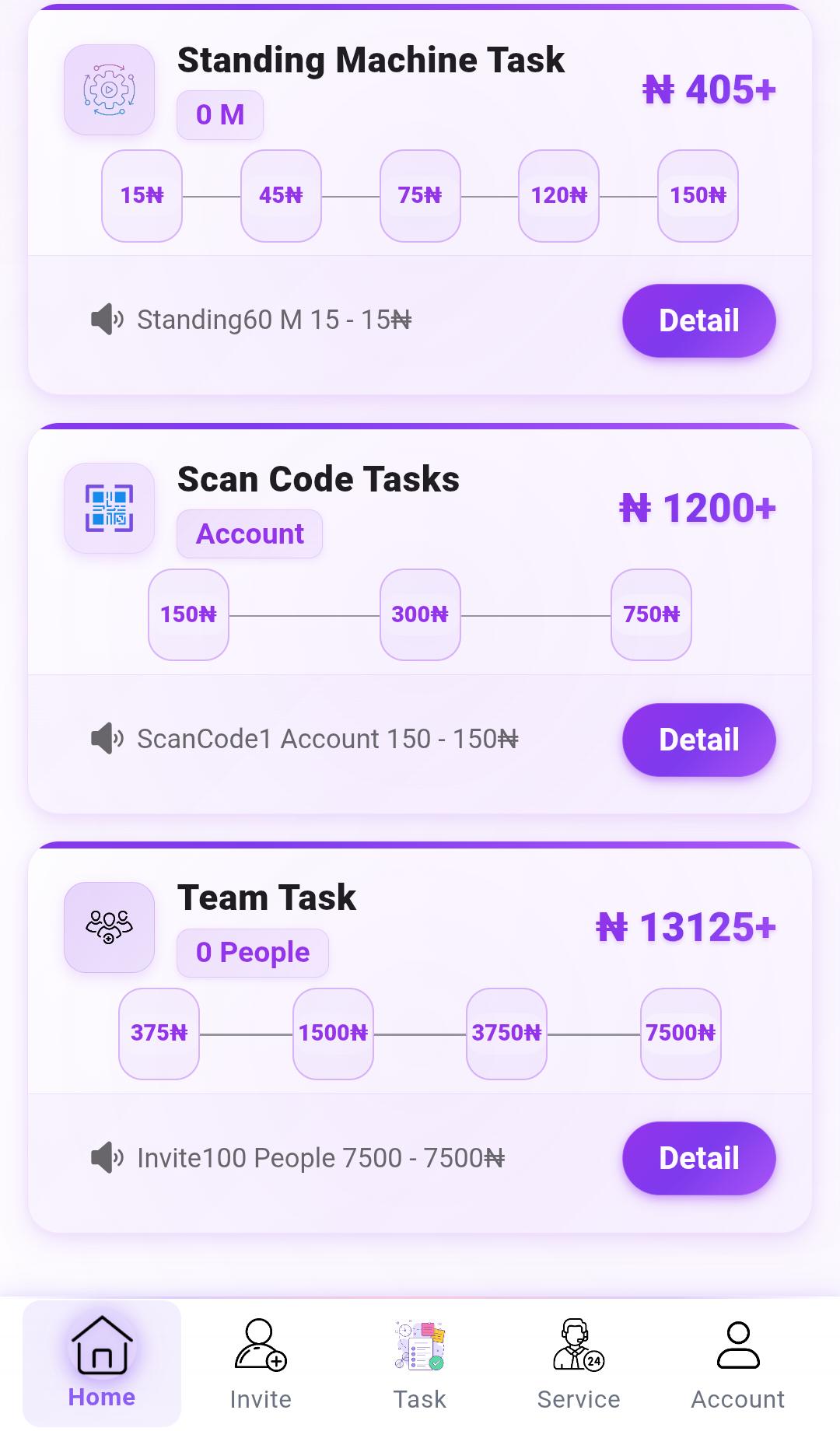The width and height of the screenshot is (840, 1431).
Task: View Detail of Scan Code Tasks
Action: click(x=698, y=740)
